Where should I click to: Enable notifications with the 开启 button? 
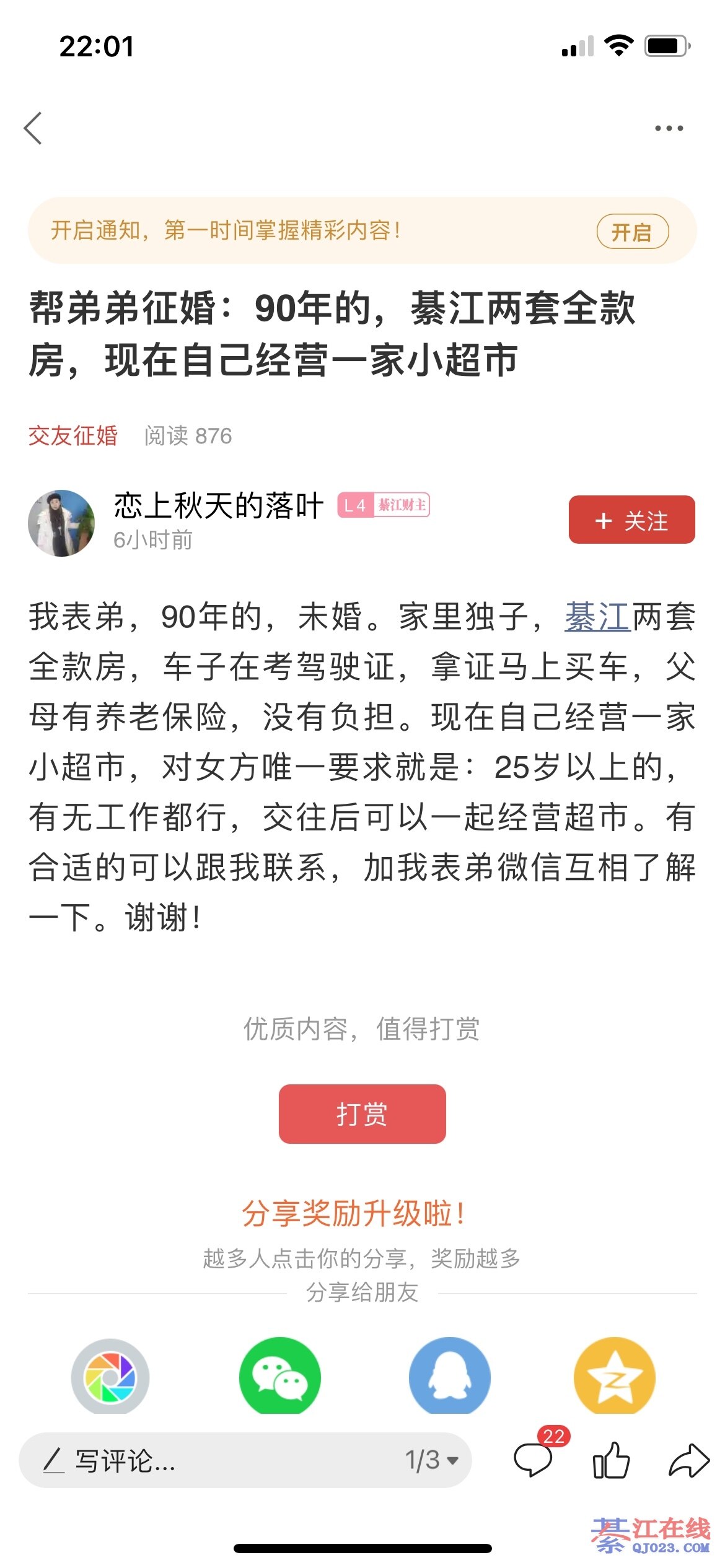click(632, 232)
